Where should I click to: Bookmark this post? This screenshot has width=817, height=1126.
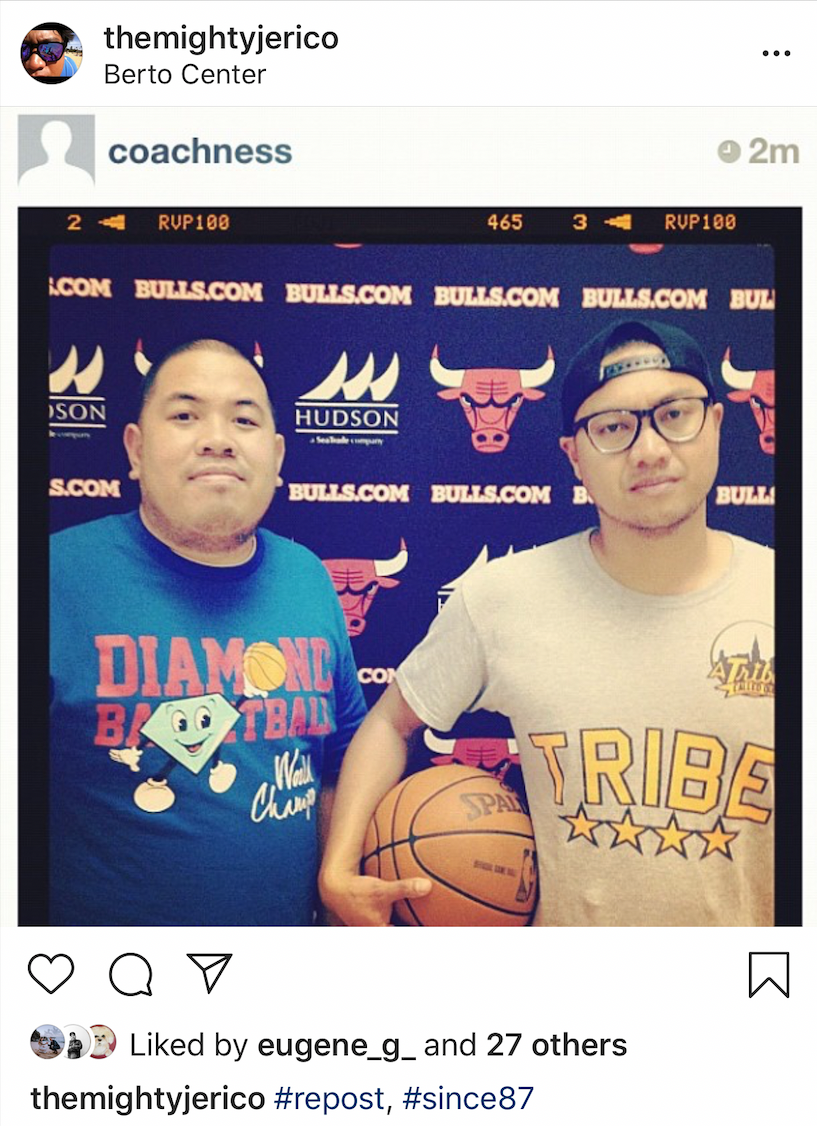point(769,974)
